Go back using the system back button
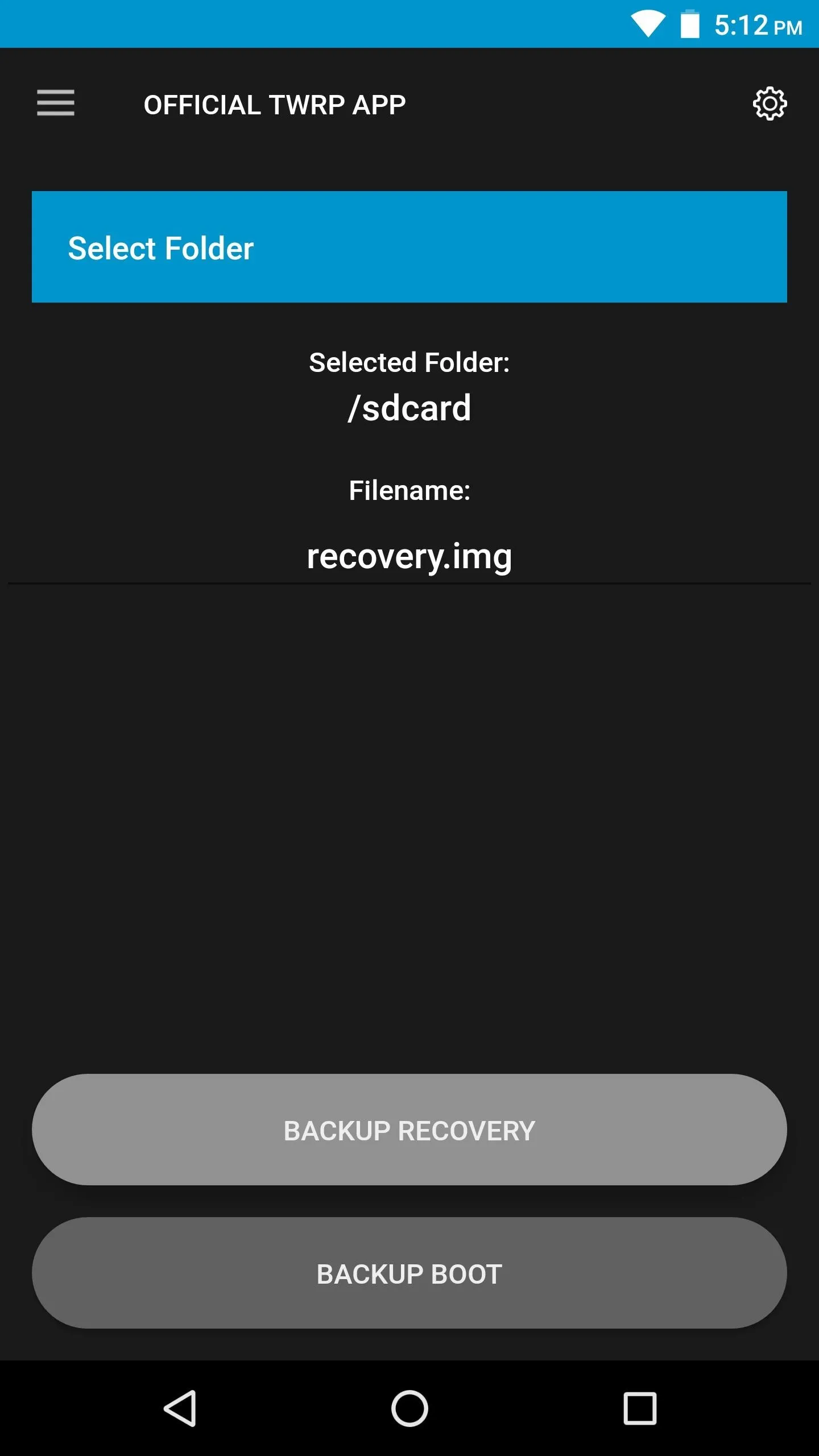This screenshot has height=1456, width=819. [x=180, y=1408]
